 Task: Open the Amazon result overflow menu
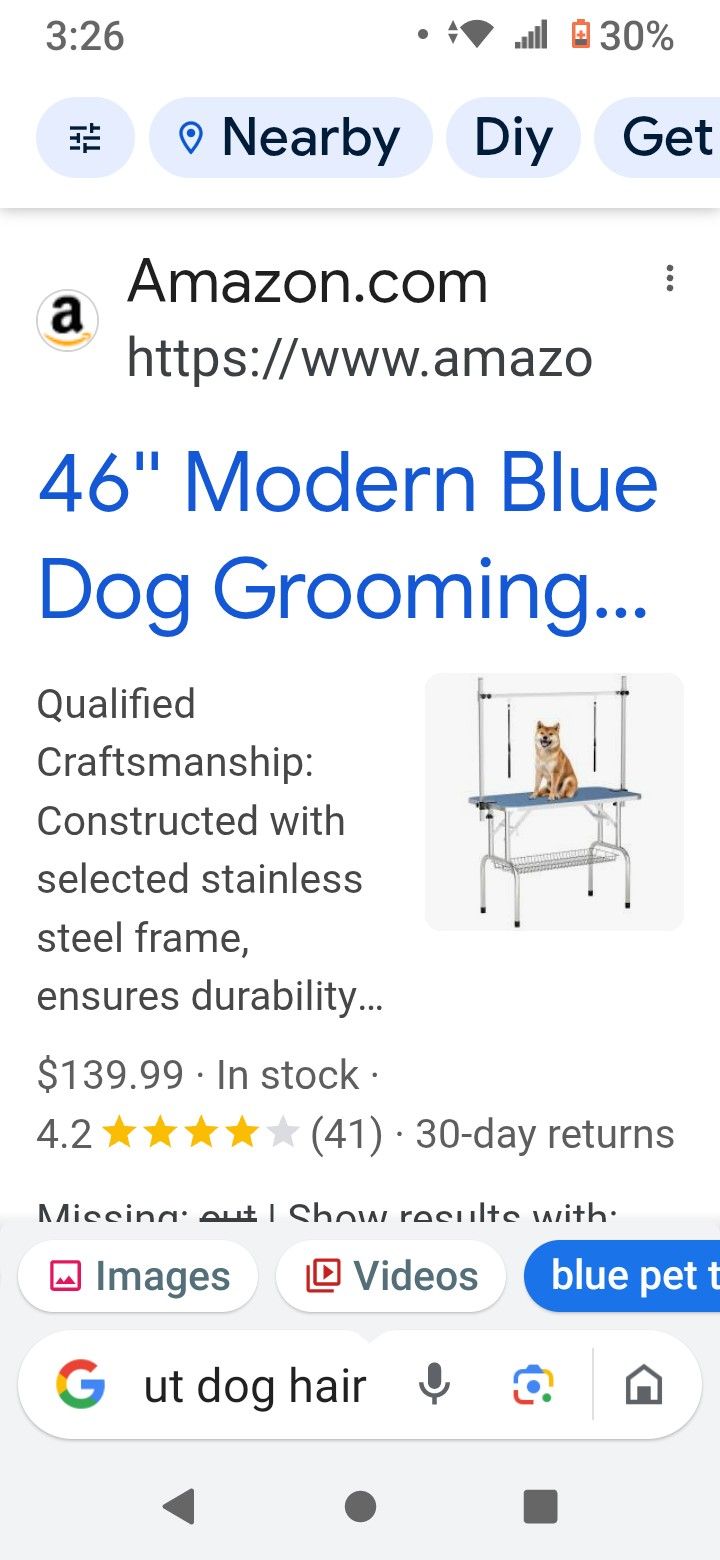point(669,279)
